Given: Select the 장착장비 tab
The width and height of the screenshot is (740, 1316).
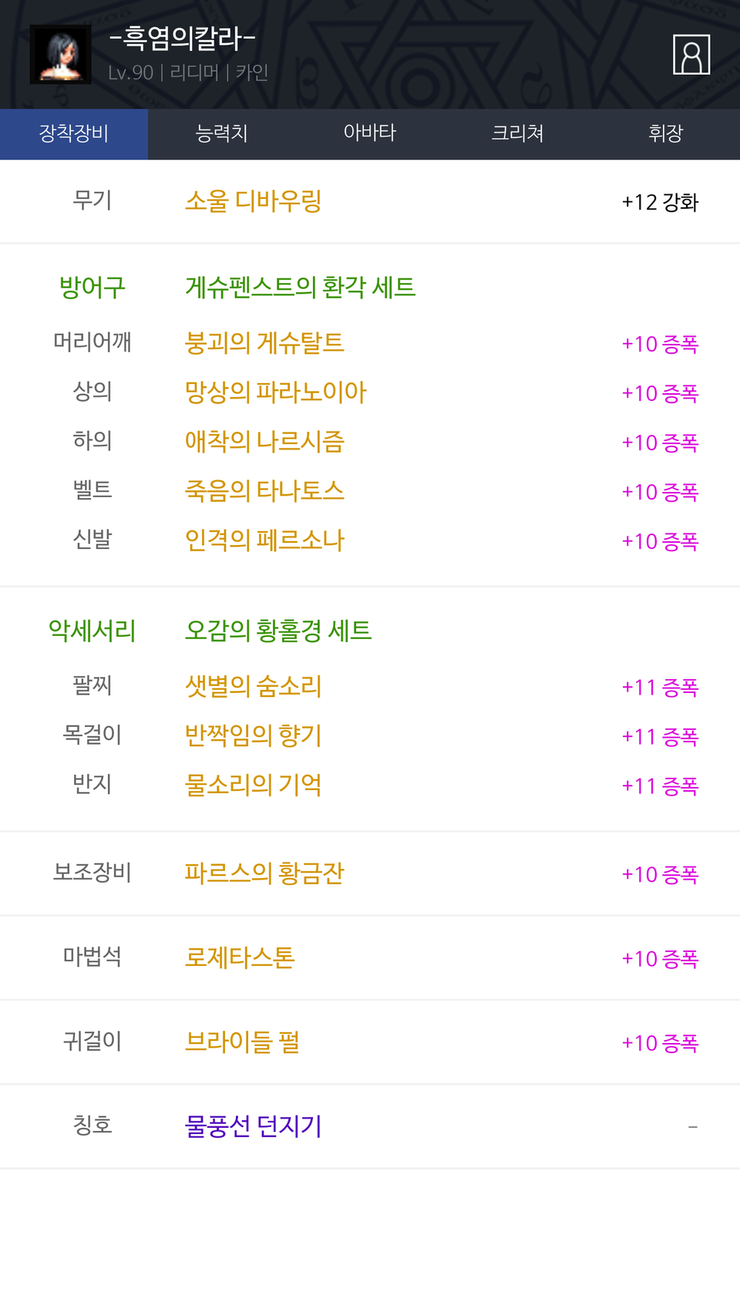Looking at the screenshot, I should 74,134.
